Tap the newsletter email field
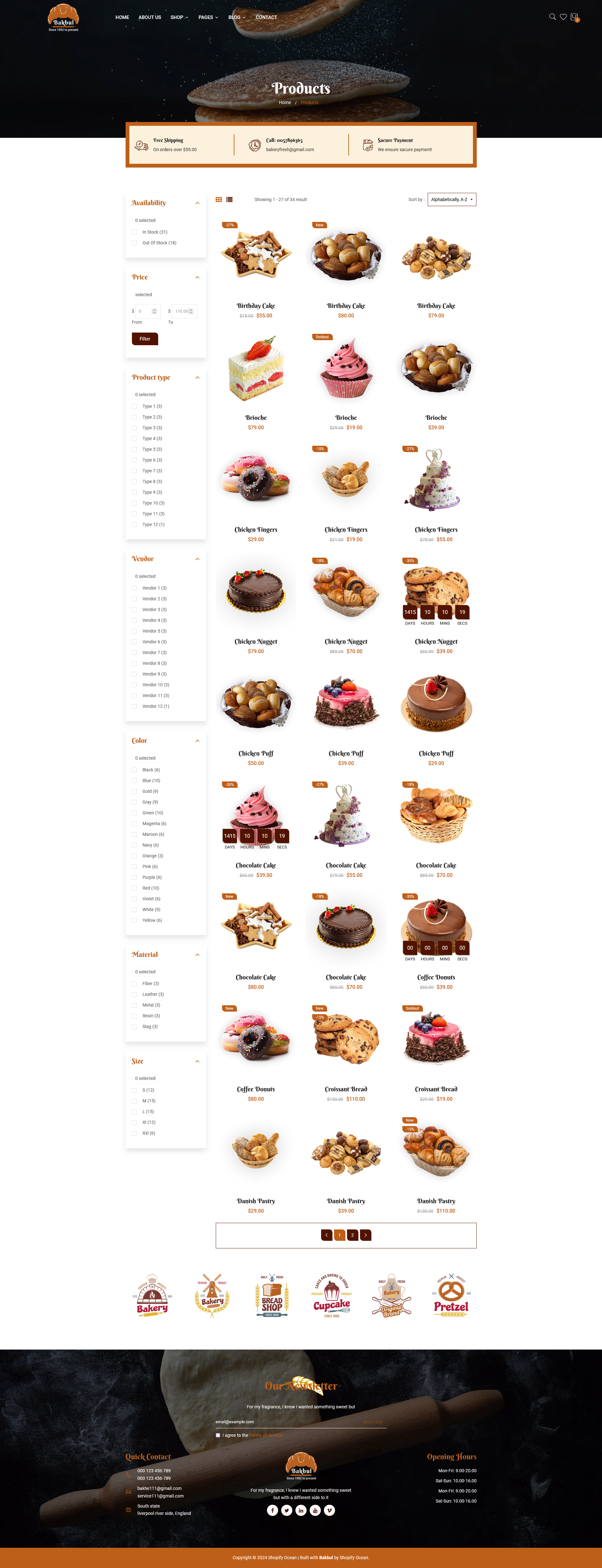 coord(286,1422)
